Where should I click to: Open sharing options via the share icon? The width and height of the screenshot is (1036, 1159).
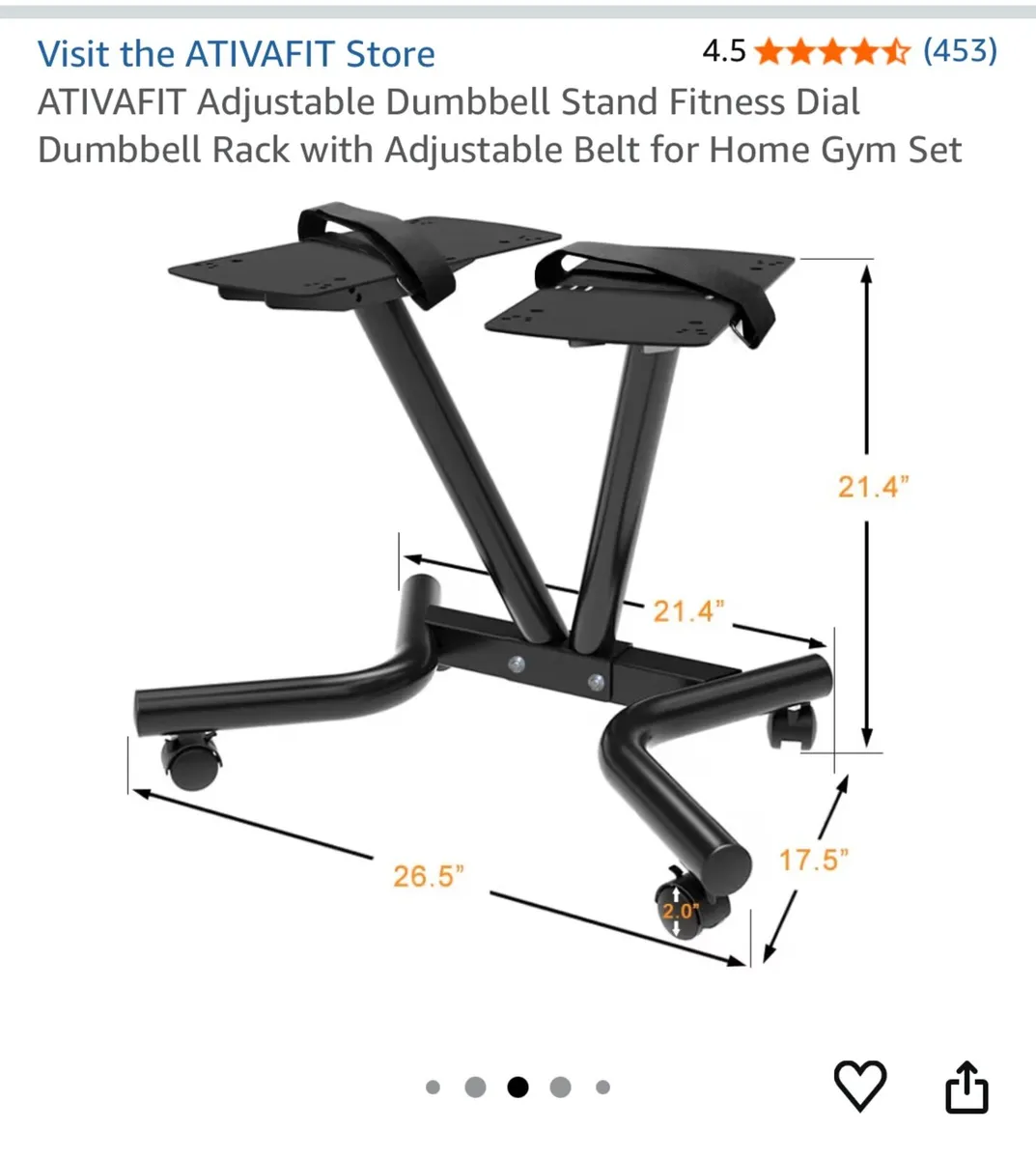click(967, 1085)
